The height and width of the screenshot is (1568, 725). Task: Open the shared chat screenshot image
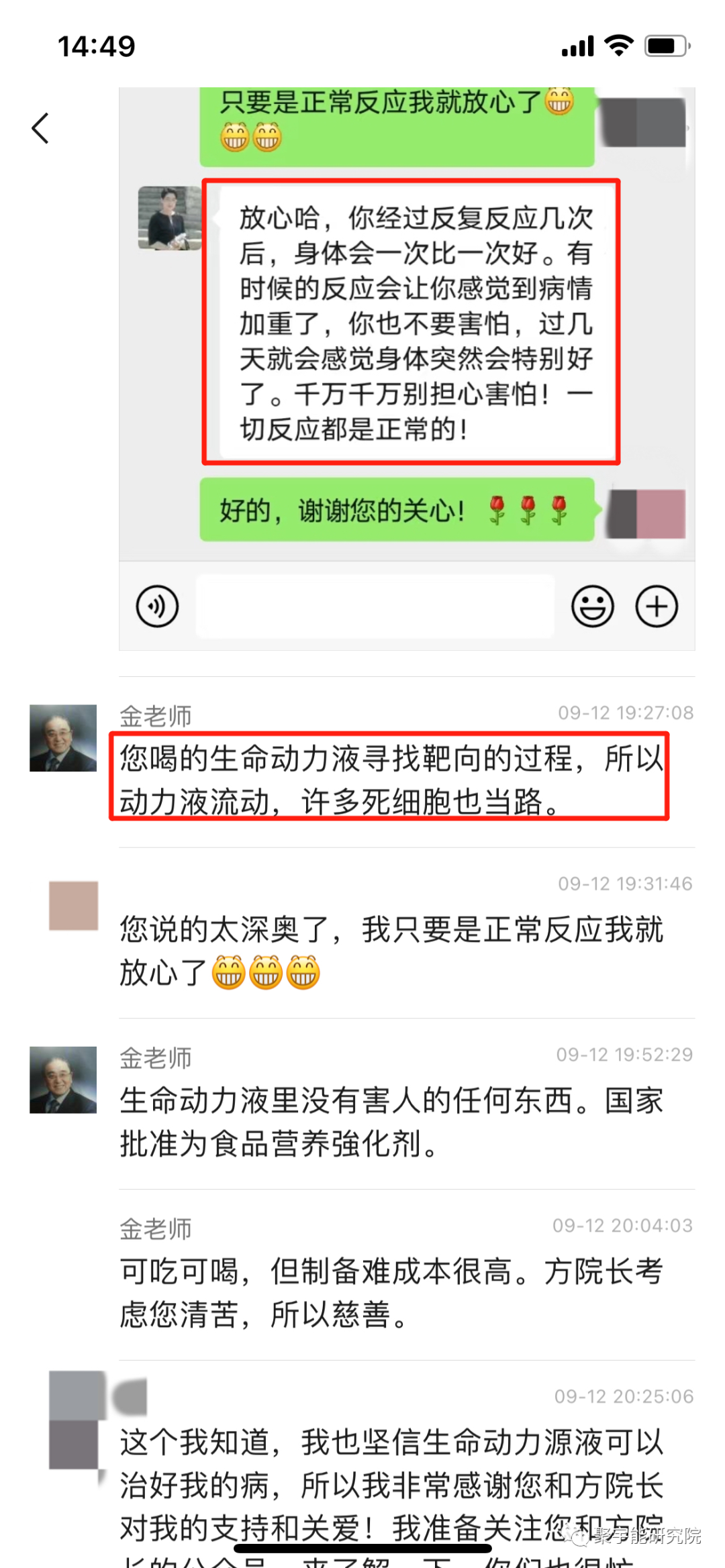[x=407, y=368]
